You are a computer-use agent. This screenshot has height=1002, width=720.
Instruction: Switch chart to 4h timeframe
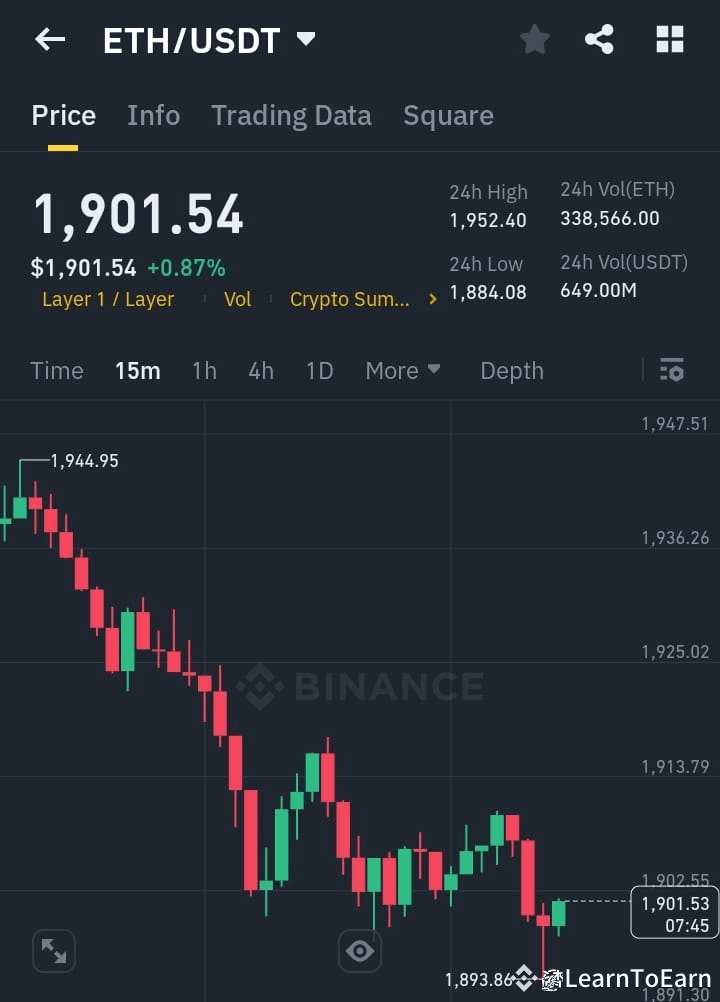[260, 370]
